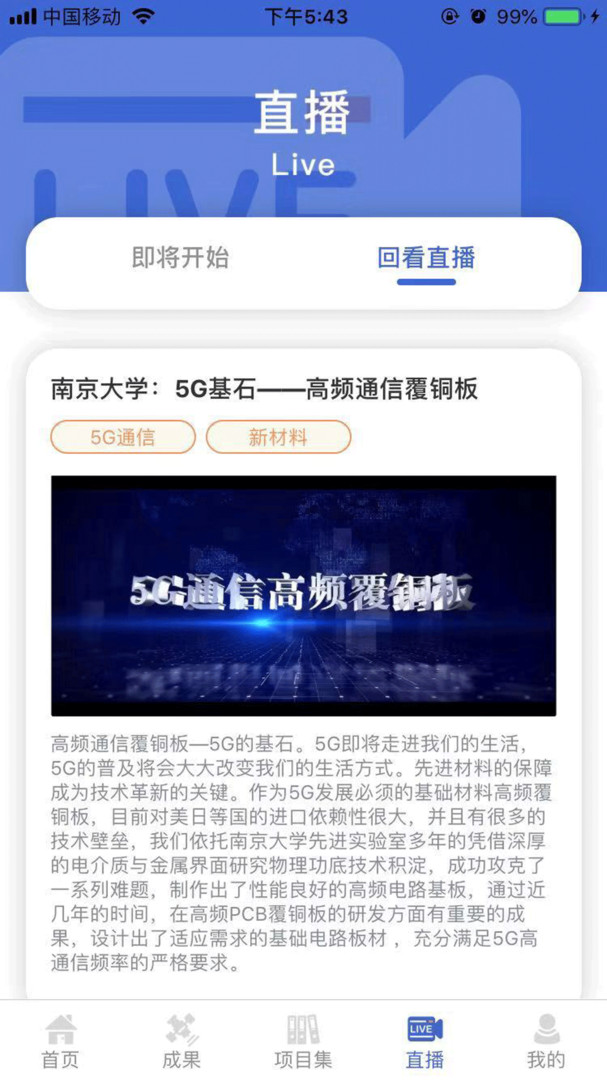This screenshot has height=1080, width=607.
Task: Select the 回看直播 tab
Action: pyautogui.click(x=426, y=258)
